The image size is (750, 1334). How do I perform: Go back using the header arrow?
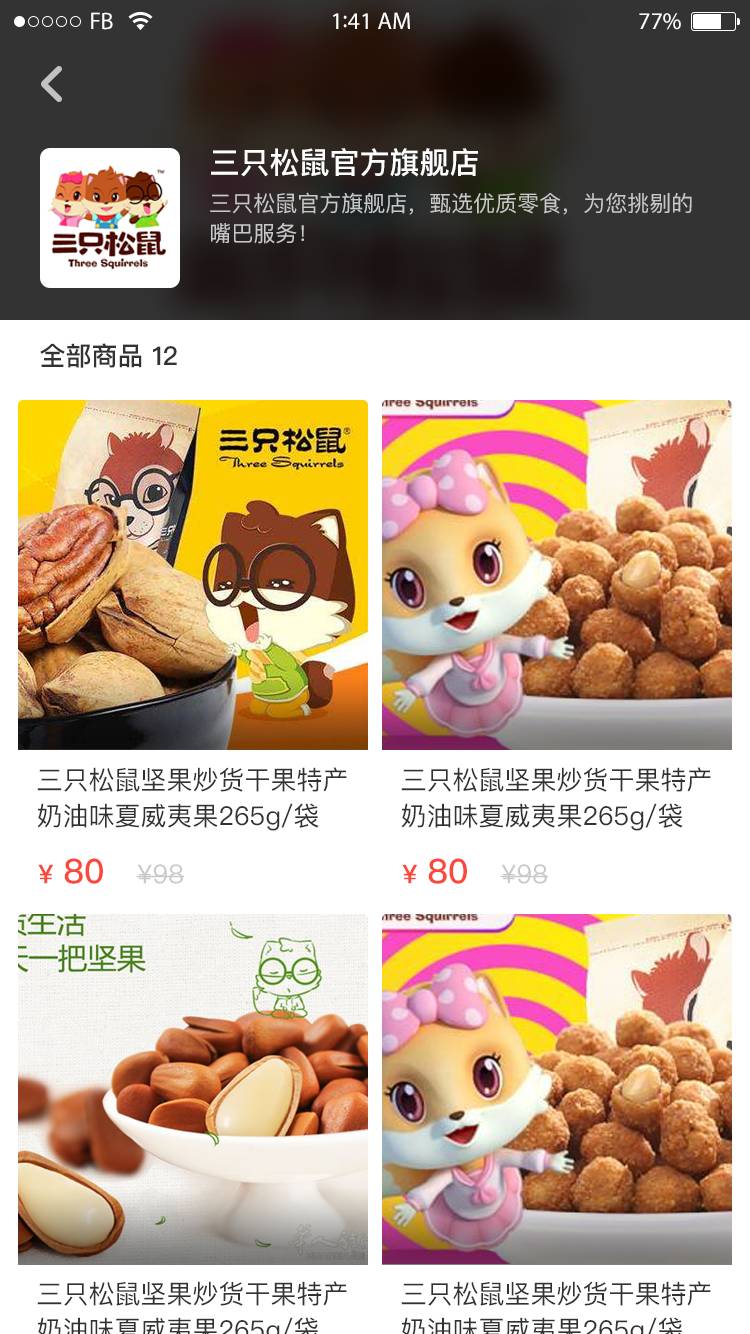(x=52, y=85)
